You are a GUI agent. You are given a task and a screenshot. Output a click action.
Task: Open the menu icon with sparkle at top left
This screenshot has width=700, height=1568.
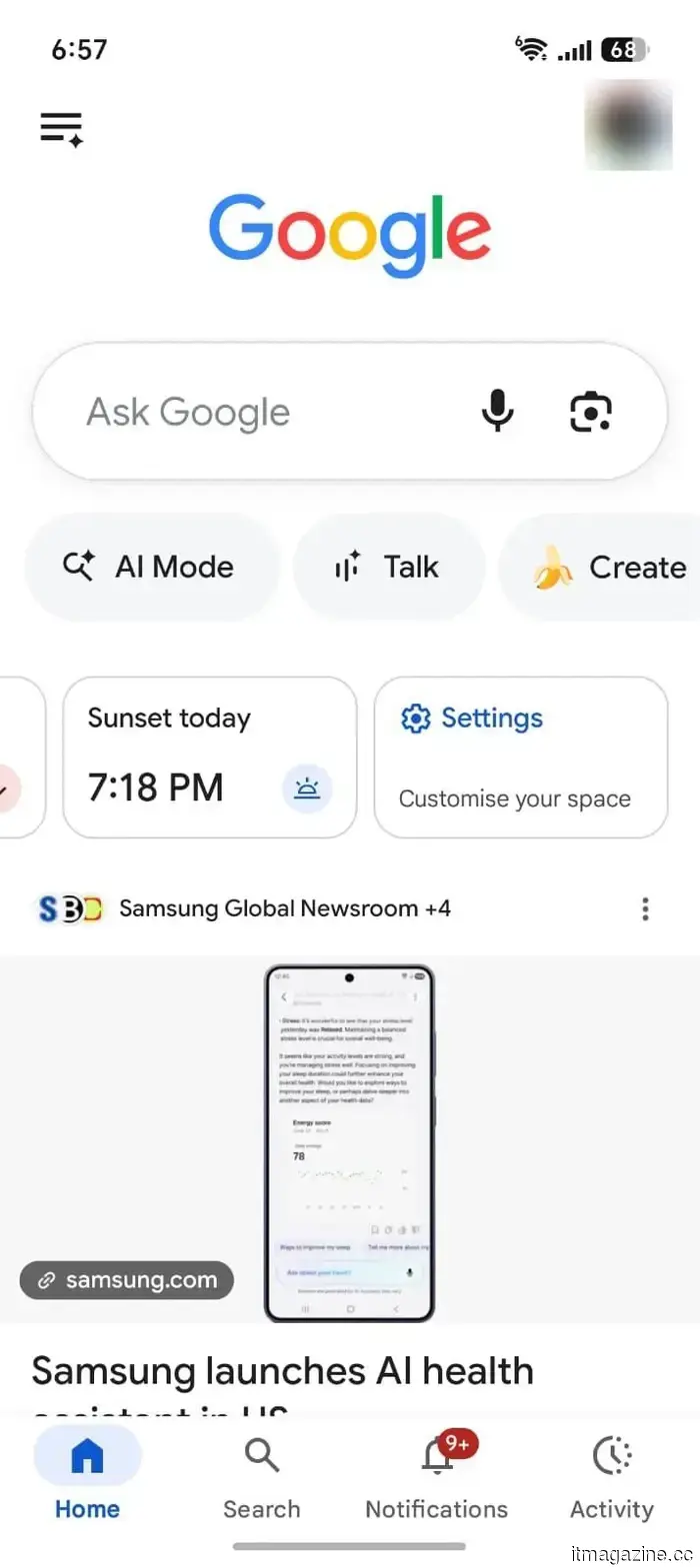tap(61, 129)
